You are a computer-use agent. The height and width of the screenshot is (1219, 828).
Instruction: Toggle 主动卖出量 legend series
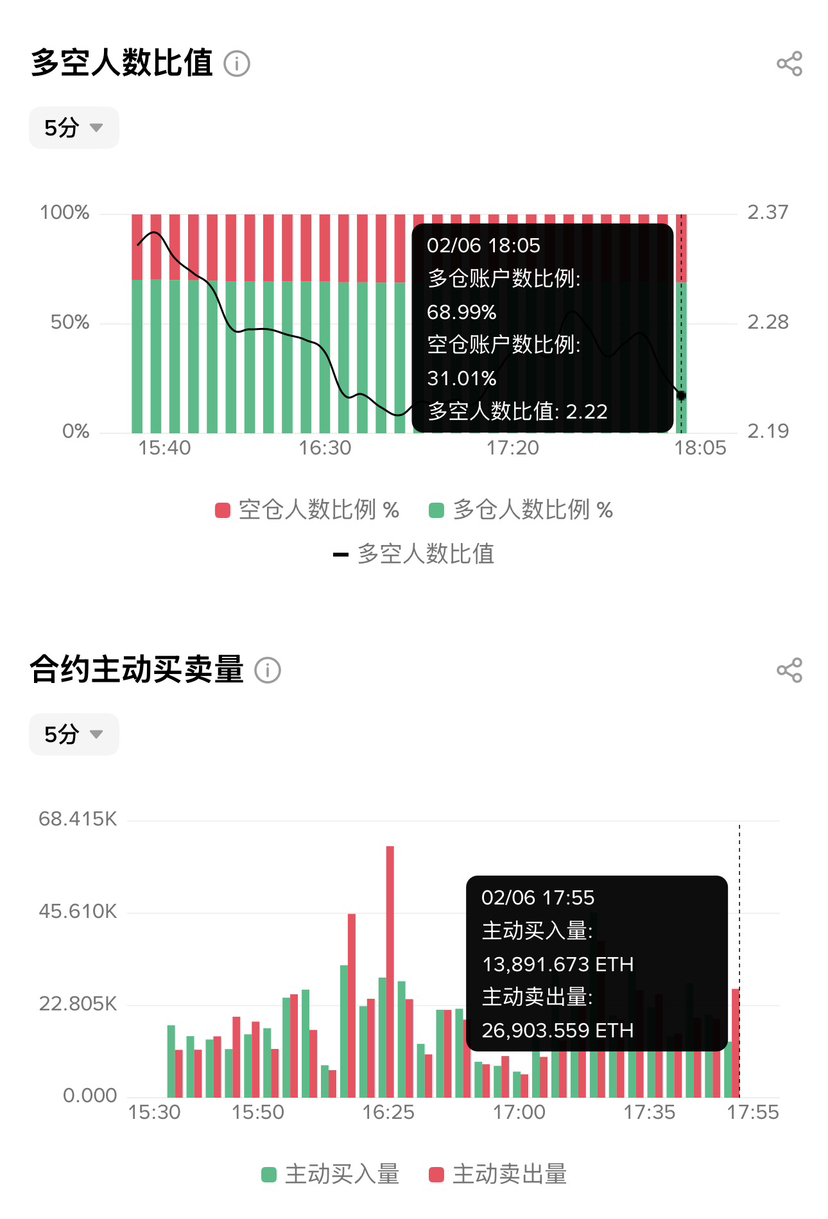pos(498,1174)
